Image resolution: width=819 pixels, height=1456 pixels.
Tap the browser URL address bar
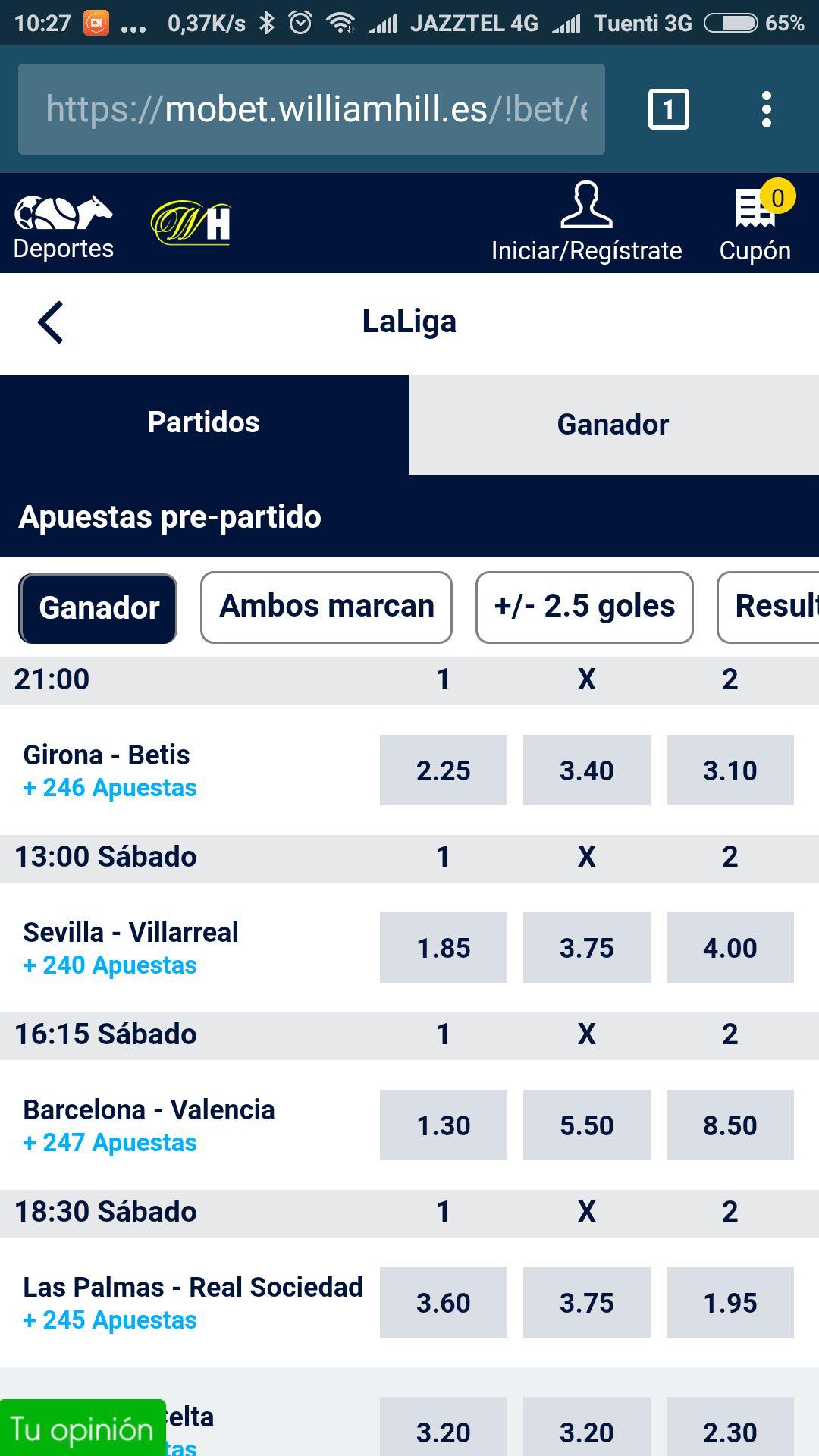point(312,109)
